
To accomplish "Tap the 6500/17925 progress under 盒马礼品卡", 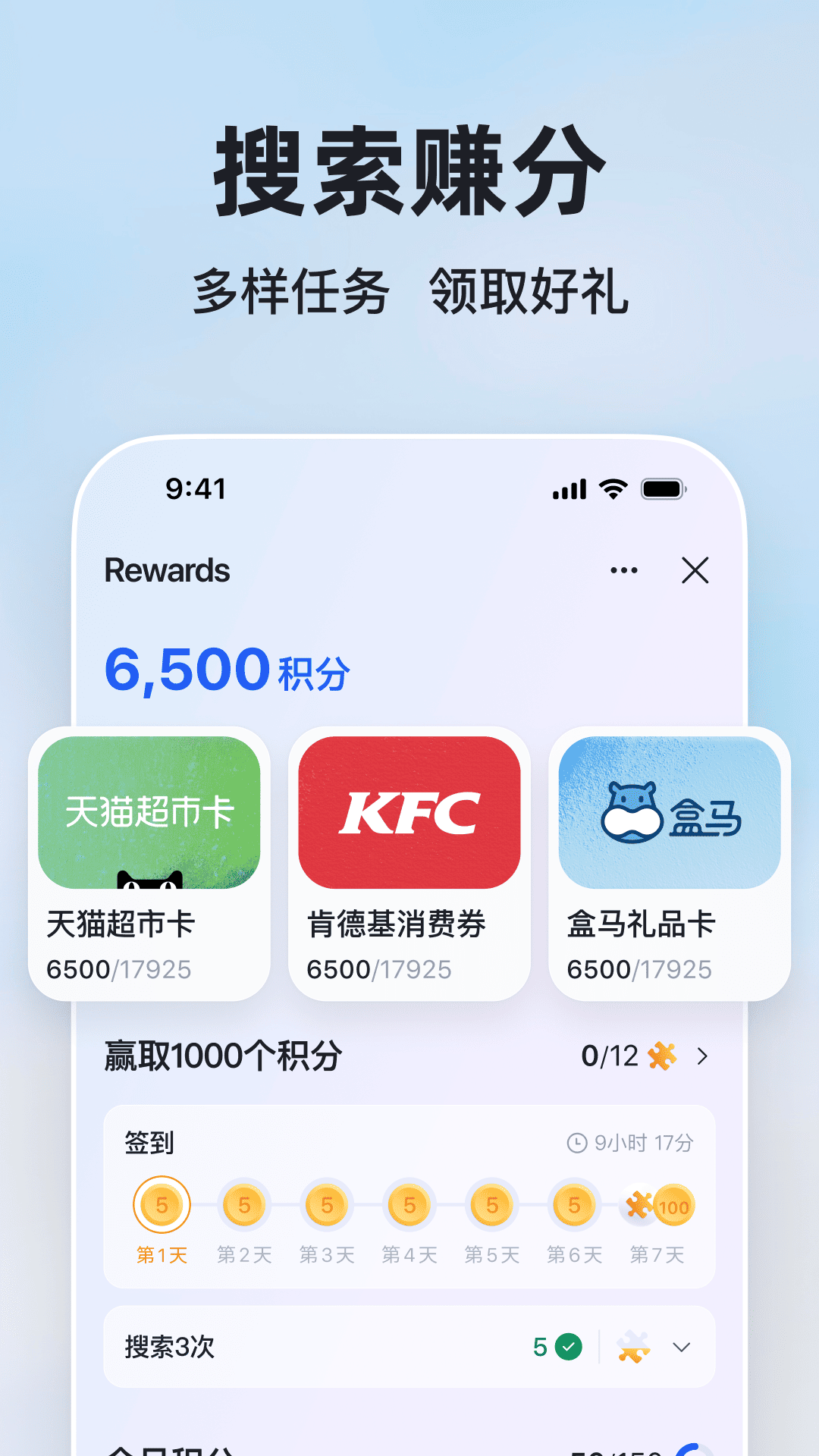I will click(639, 968).
